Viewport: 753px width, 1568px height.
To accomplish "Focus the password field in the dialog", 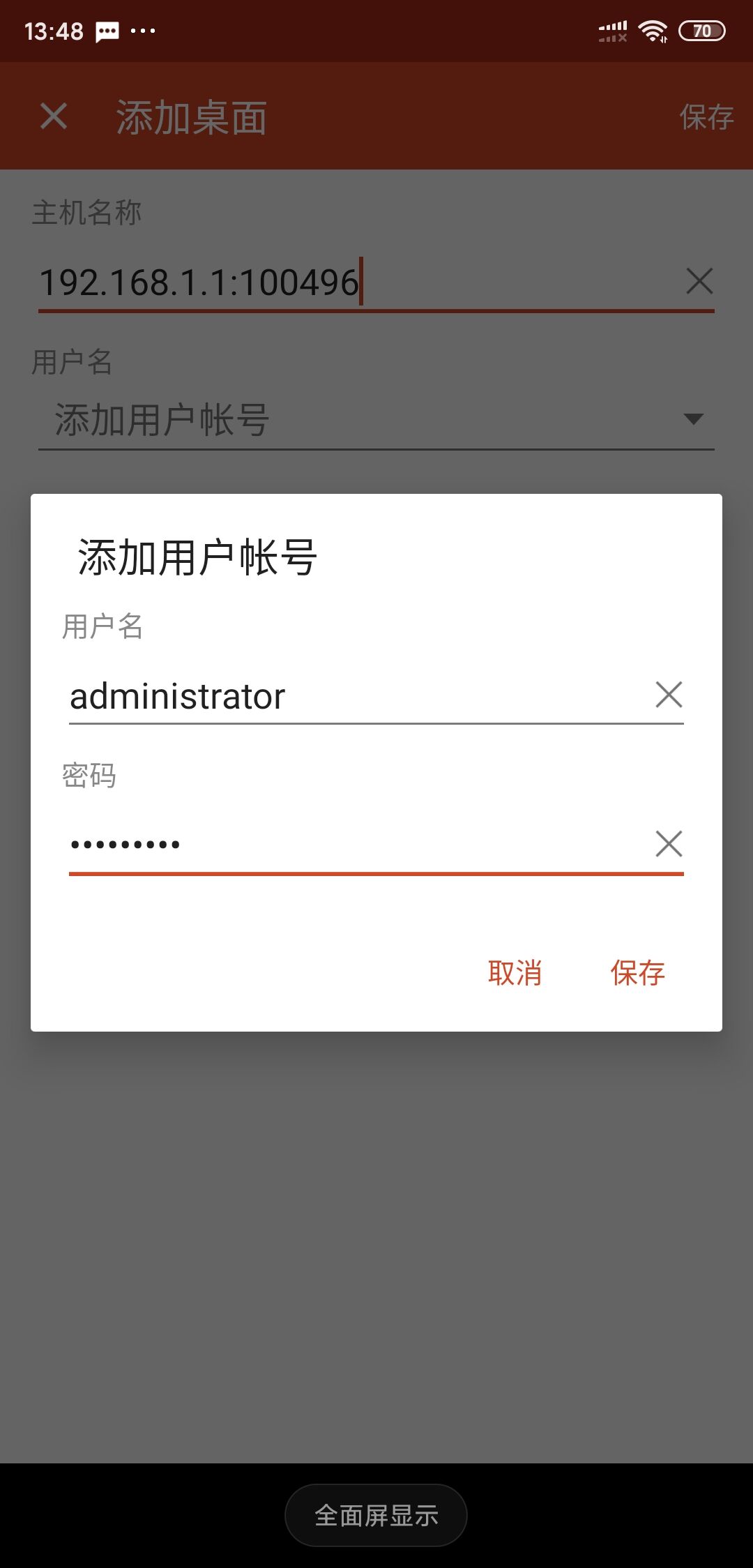I will (349, 844).
